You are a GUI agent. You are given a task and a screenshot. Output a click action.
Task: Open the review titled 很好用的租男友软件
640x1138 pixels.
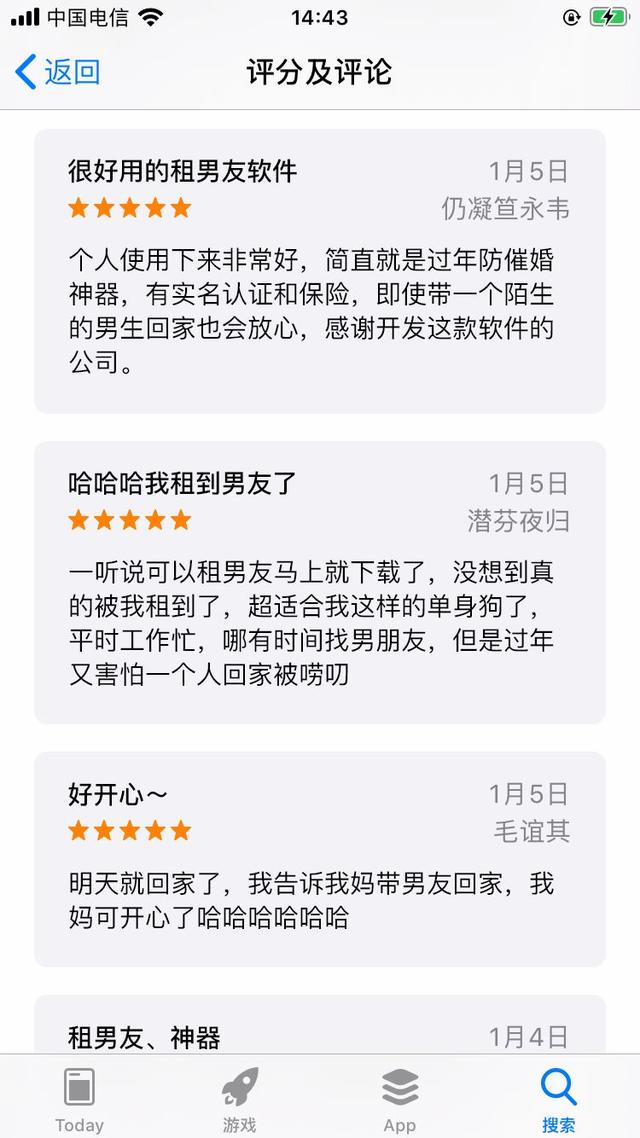[x=320, y=271]
